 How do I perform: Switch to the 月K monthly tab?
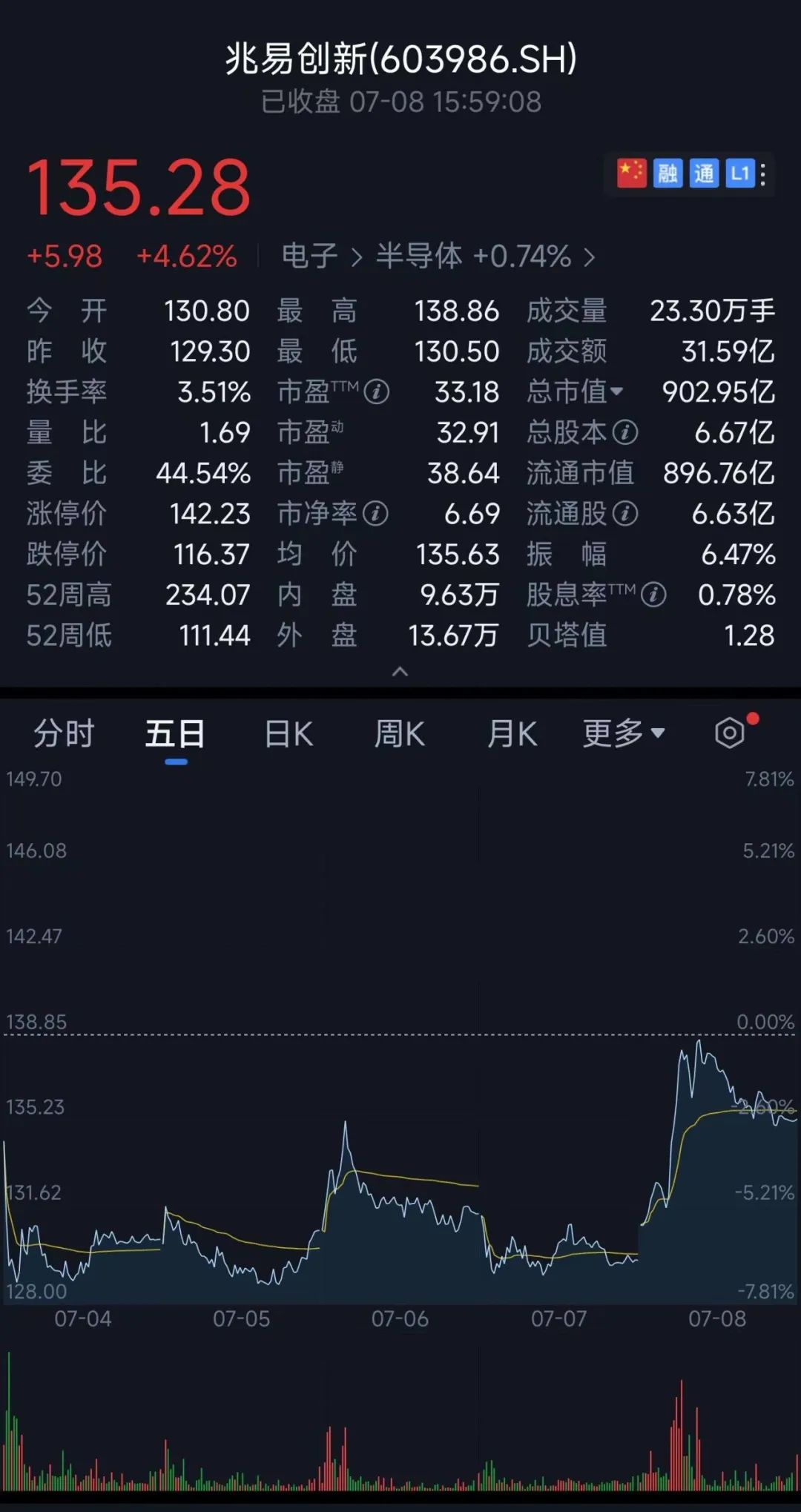[x=512, y=733]
